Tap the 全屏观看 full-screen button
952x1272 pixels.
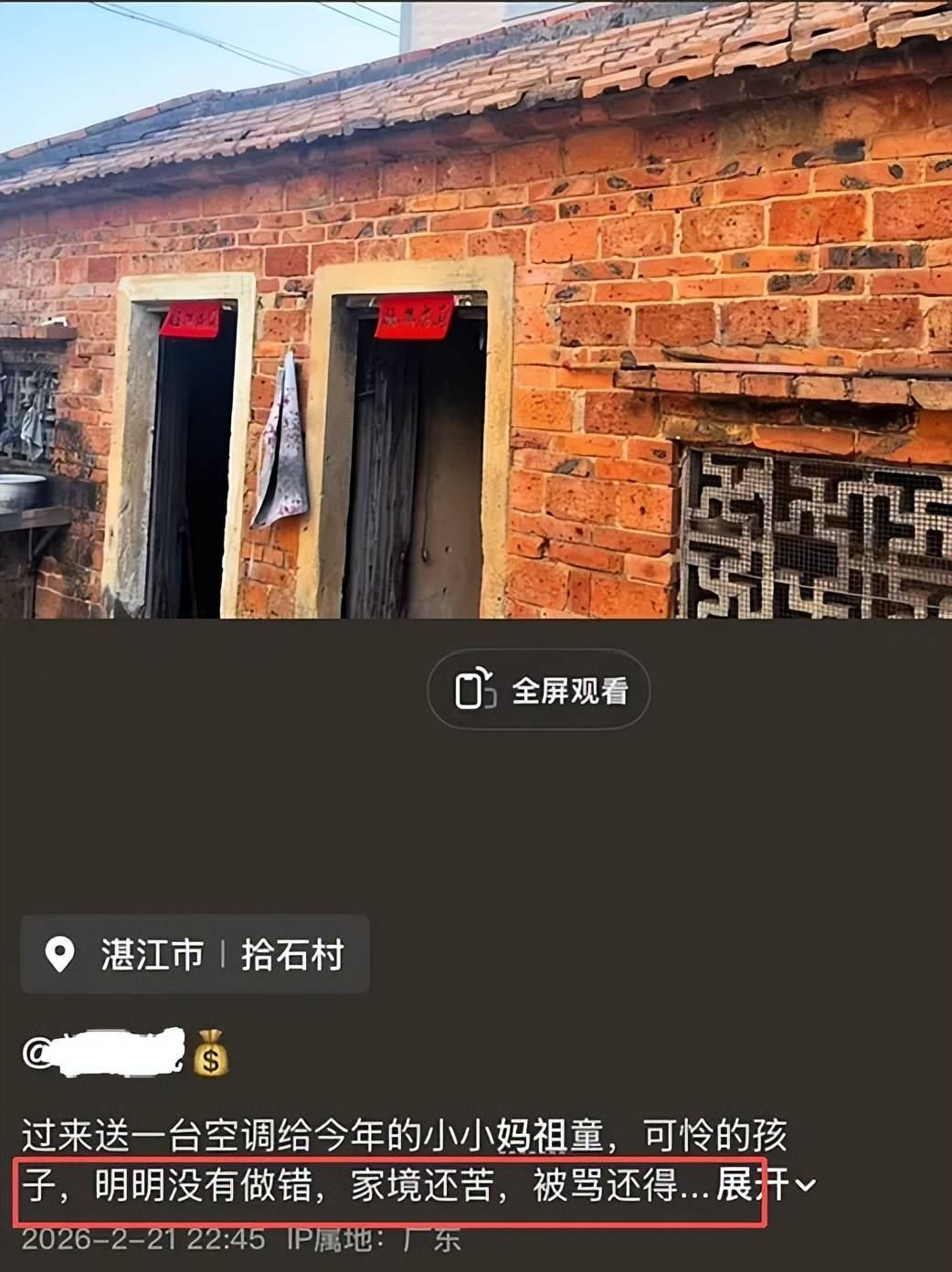pyautogui.click(x=539, y=690)
